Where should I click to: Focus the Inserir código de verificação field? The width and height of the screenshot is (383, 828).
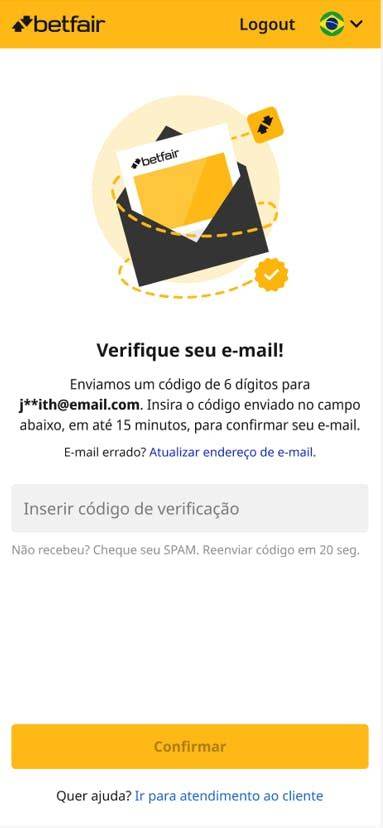click(x=190, y=509)
